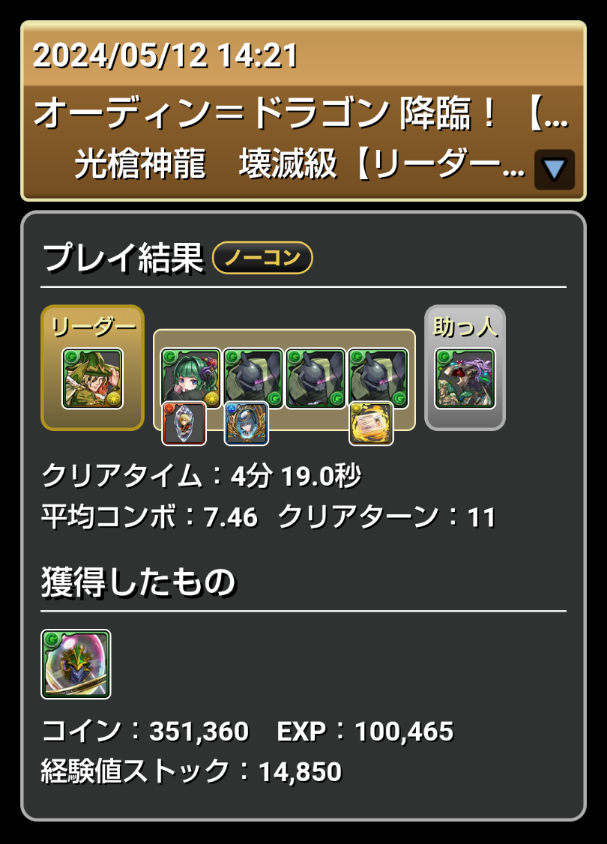Image resolution: width=607 pixels, height=844 pixels.
Task: Open the helper monster icon
Action: coord(464,379)
